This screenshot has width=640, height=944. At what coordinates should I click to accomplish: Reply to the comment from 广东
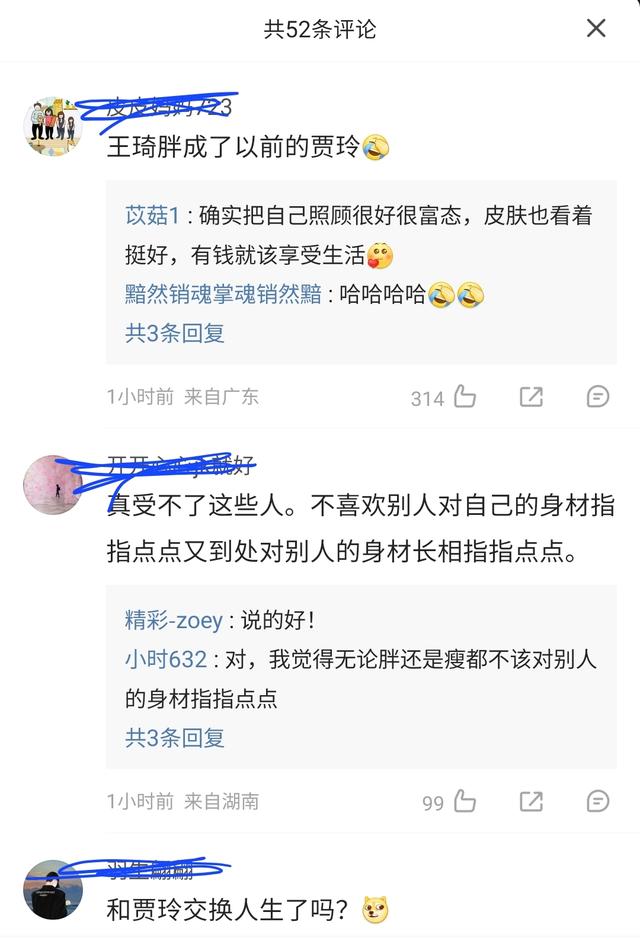(x=597, y=397)
